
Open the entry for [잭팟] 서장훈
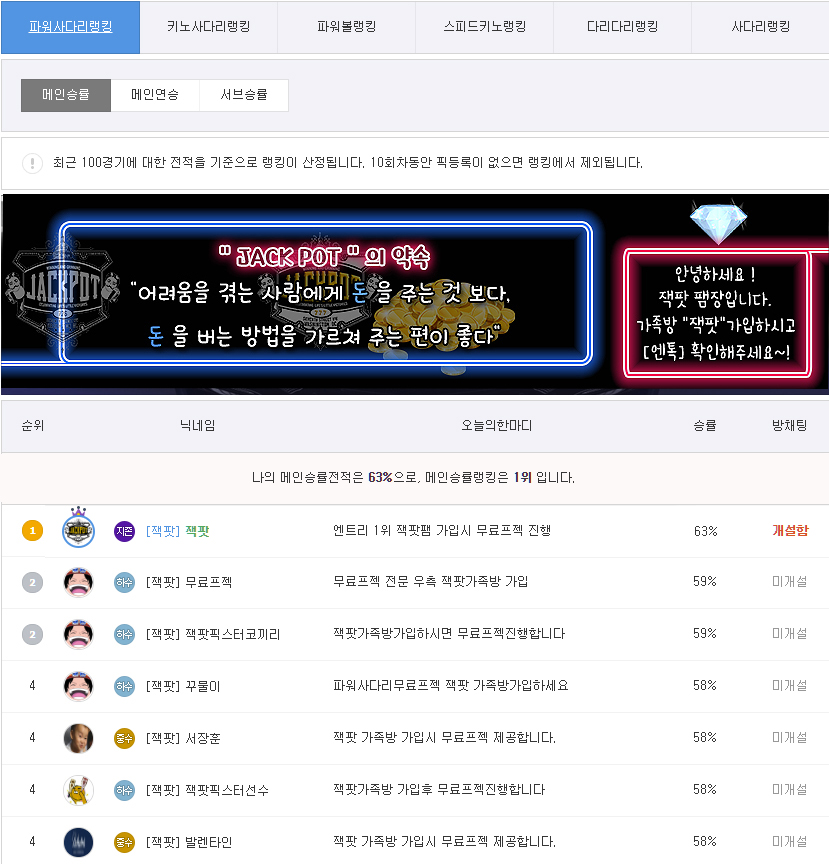pyautogui.click(x=183, y=738)
